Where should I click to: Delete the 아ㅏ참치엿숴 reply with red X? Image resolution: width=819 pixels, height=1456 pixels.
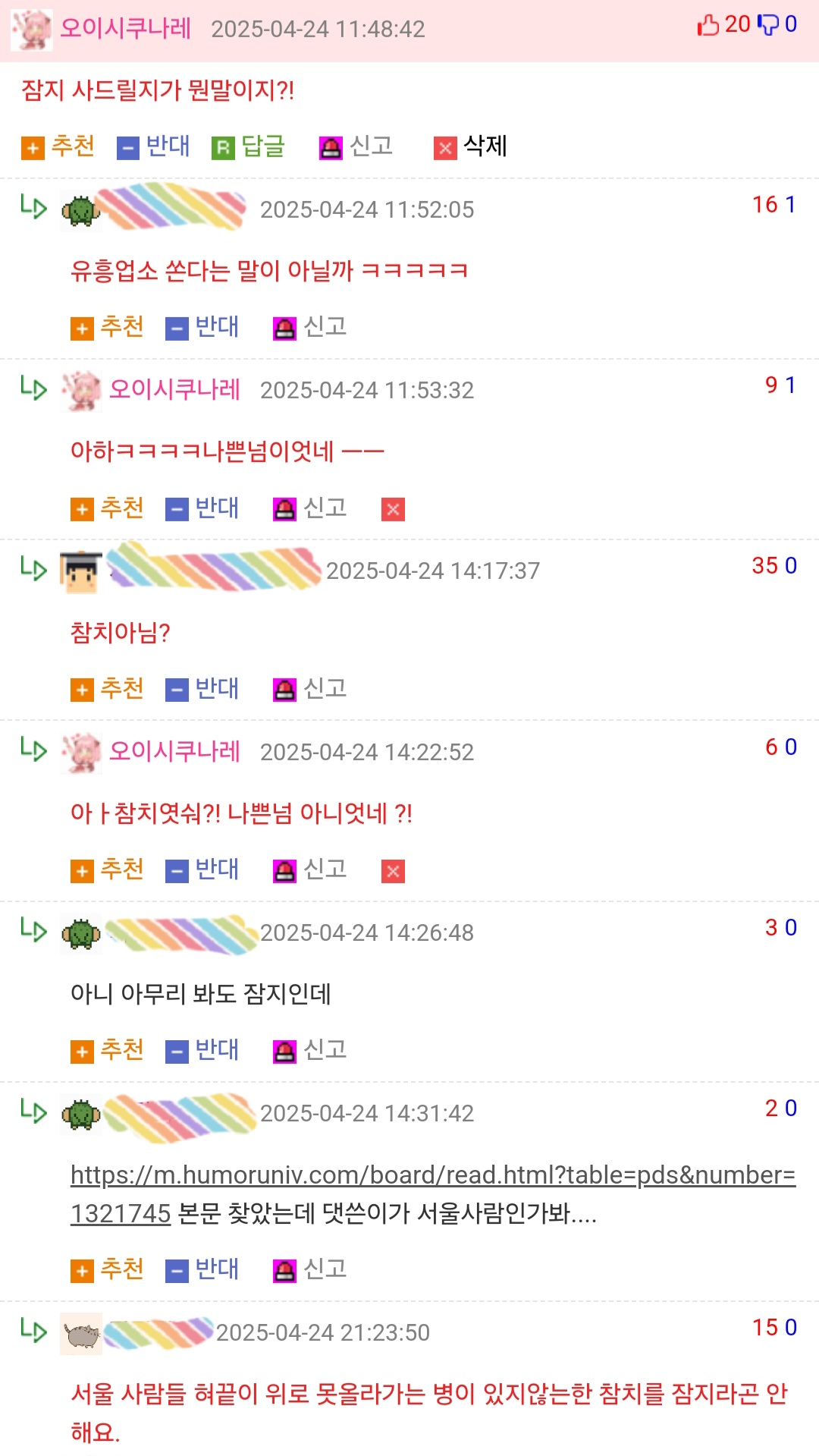click(393, 870)
